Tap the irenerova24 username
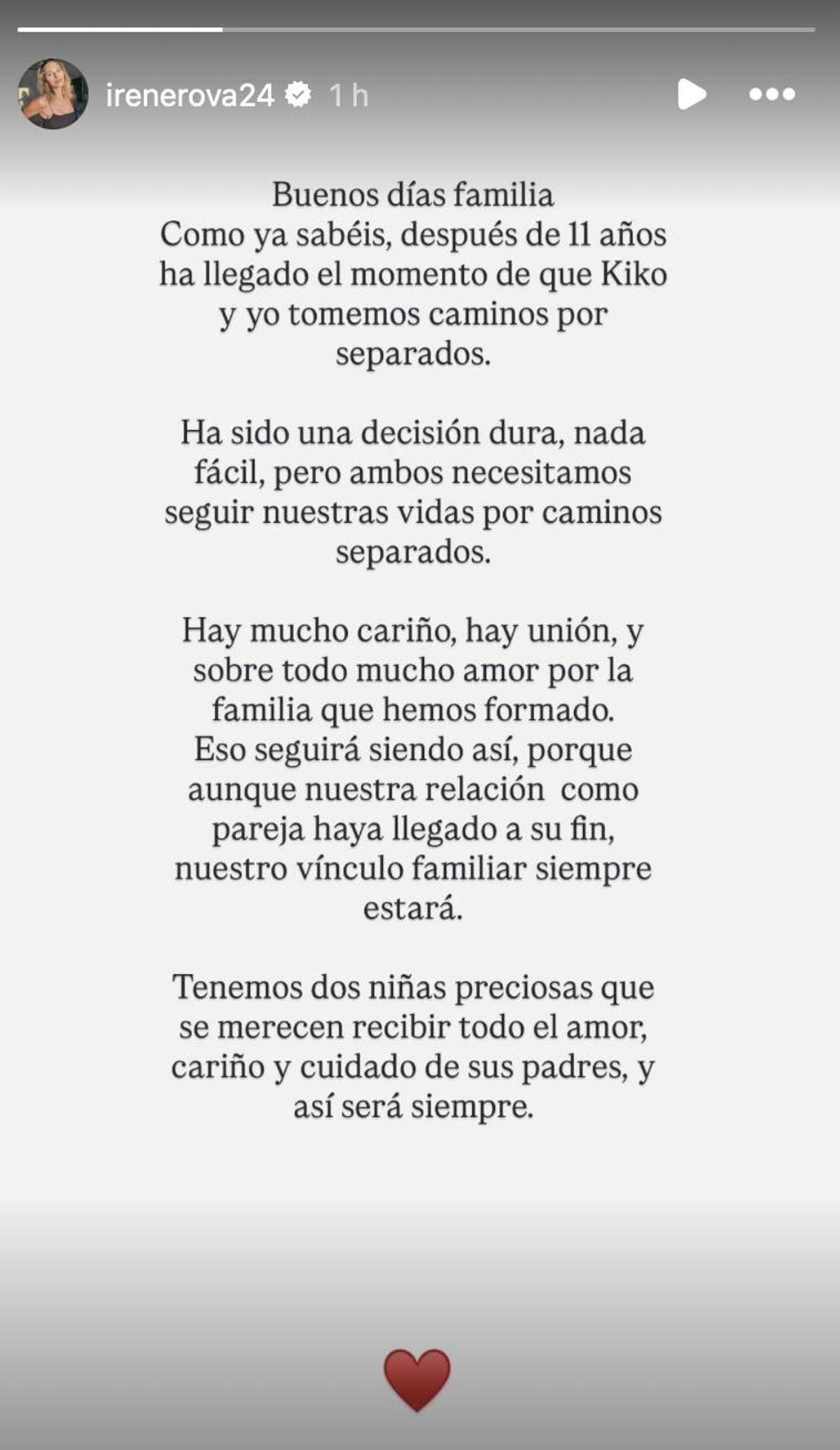 190,95
